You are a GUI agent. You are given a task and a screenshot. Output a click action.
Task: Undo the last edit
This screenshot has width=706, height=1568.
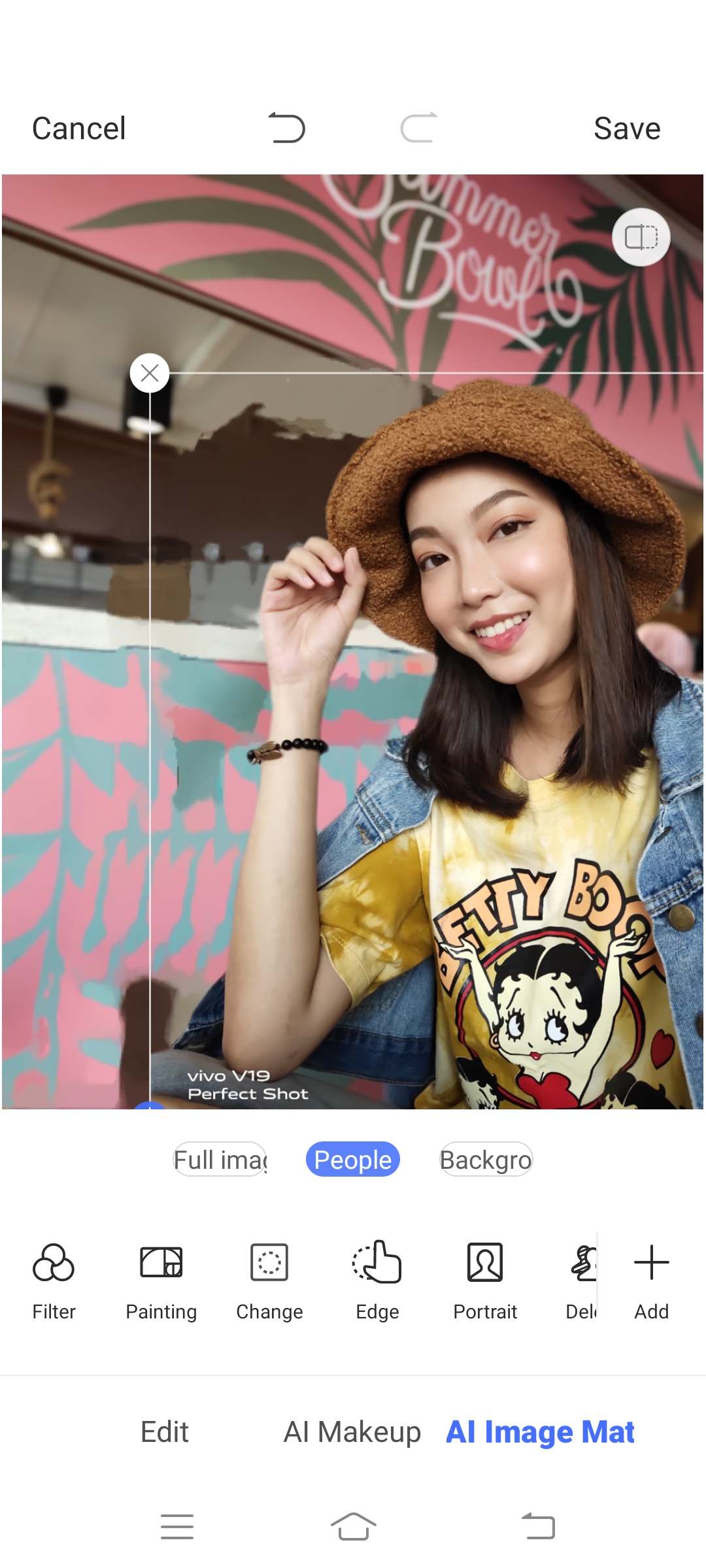click(x=287, y=127)
